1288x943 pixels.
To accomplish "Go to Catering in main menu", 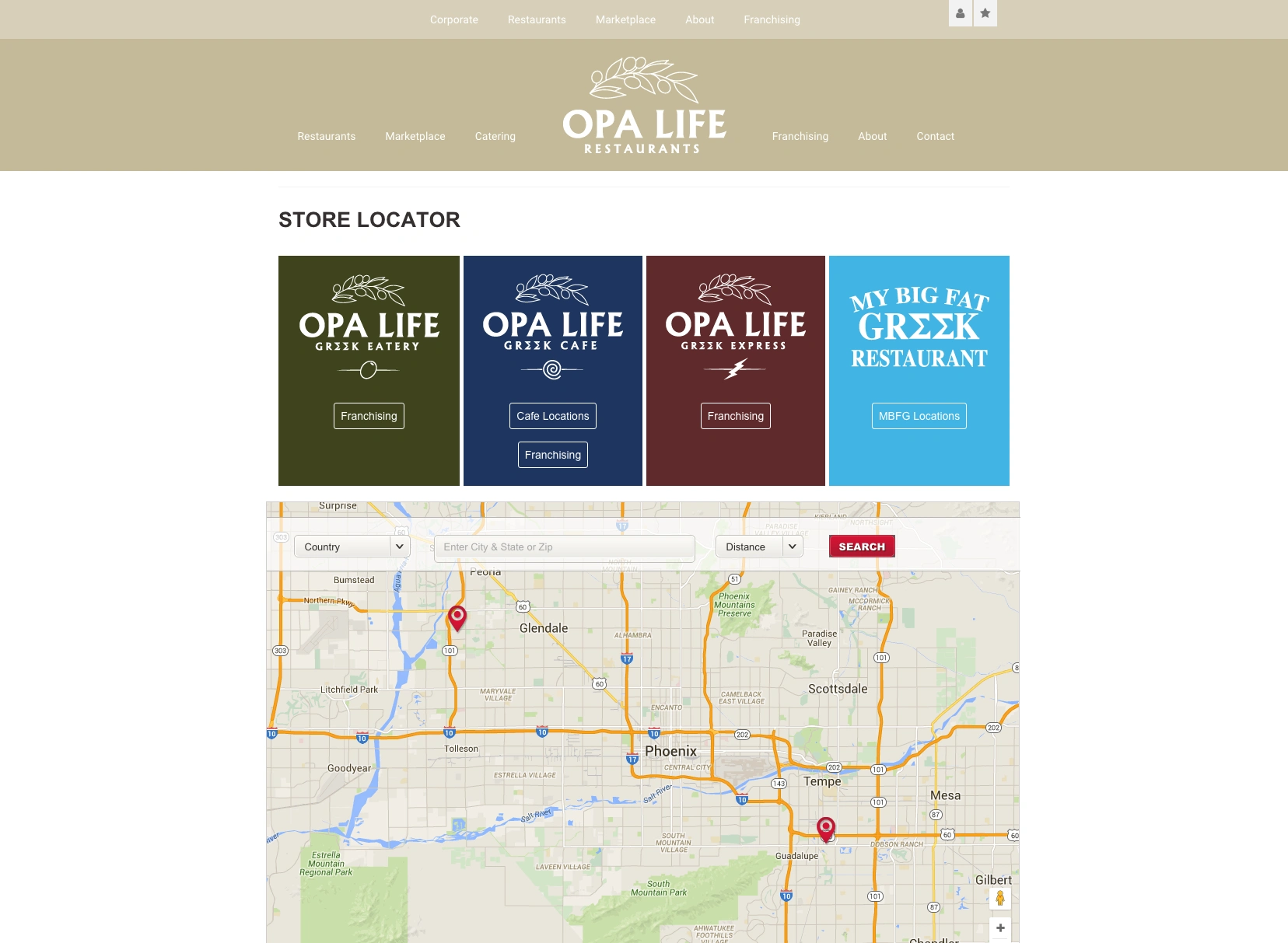I will tap(495, 136).
